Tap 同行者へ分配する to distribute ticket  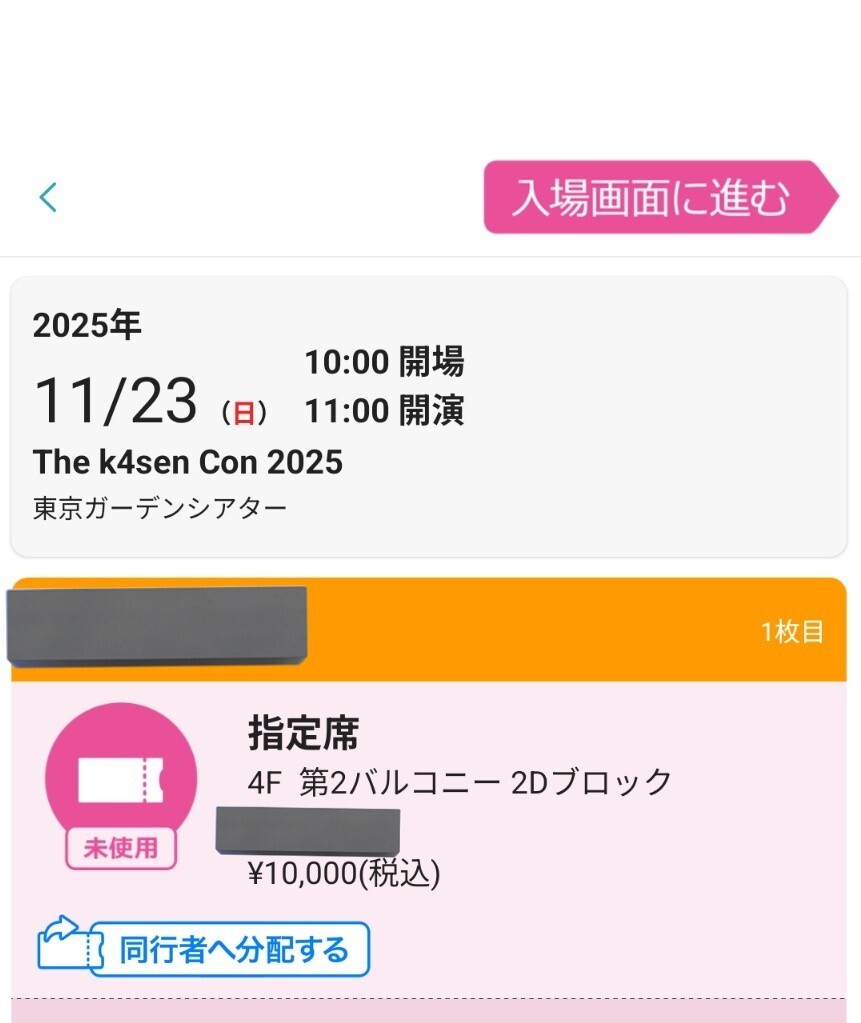[205, 948]
